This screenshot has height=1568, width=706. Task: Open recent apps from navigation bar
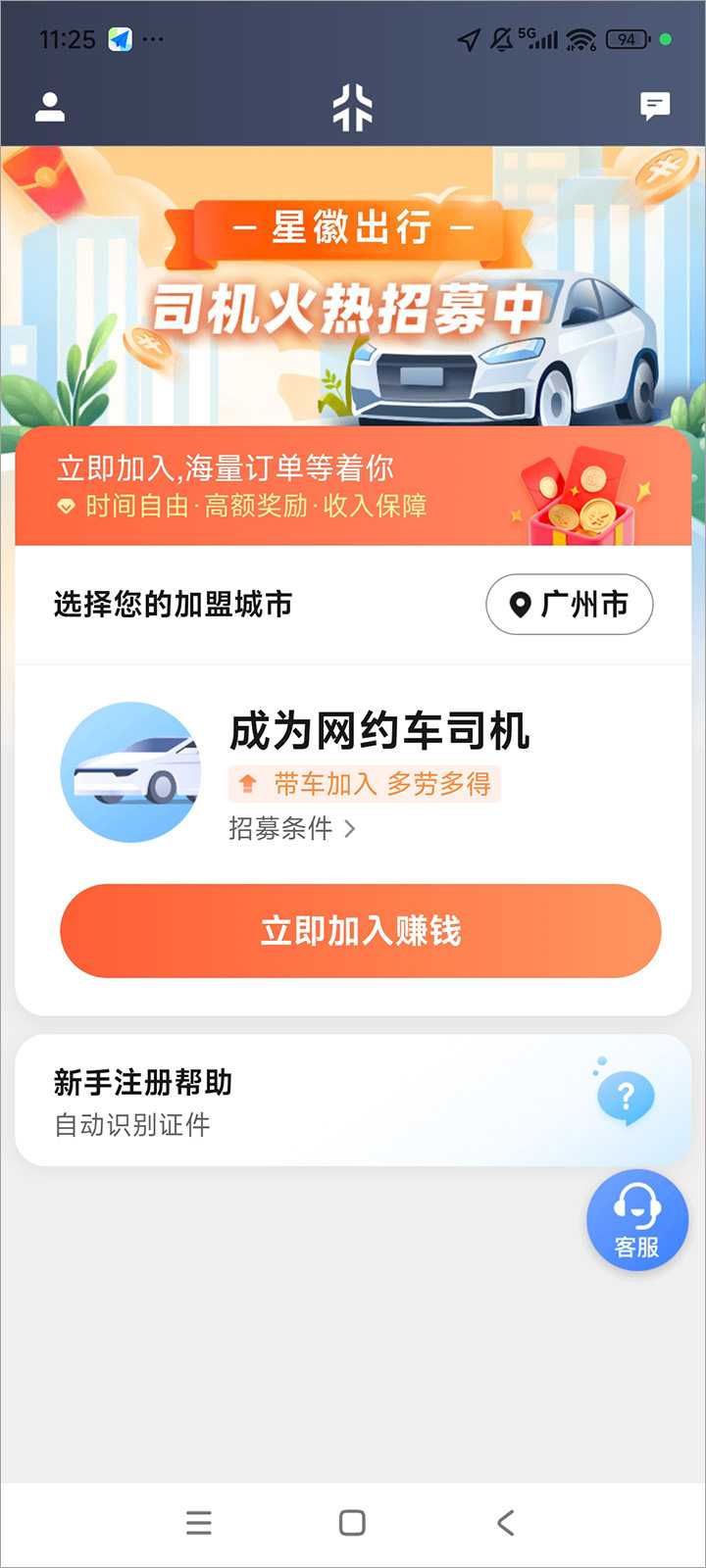coord(199,1522)
